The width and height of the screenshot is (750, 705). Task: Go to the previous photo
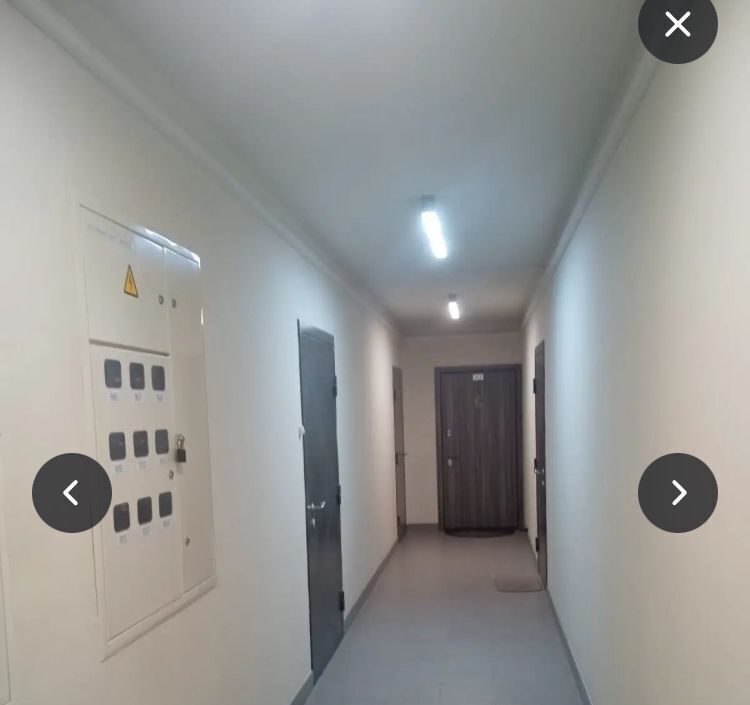[72, 492]
